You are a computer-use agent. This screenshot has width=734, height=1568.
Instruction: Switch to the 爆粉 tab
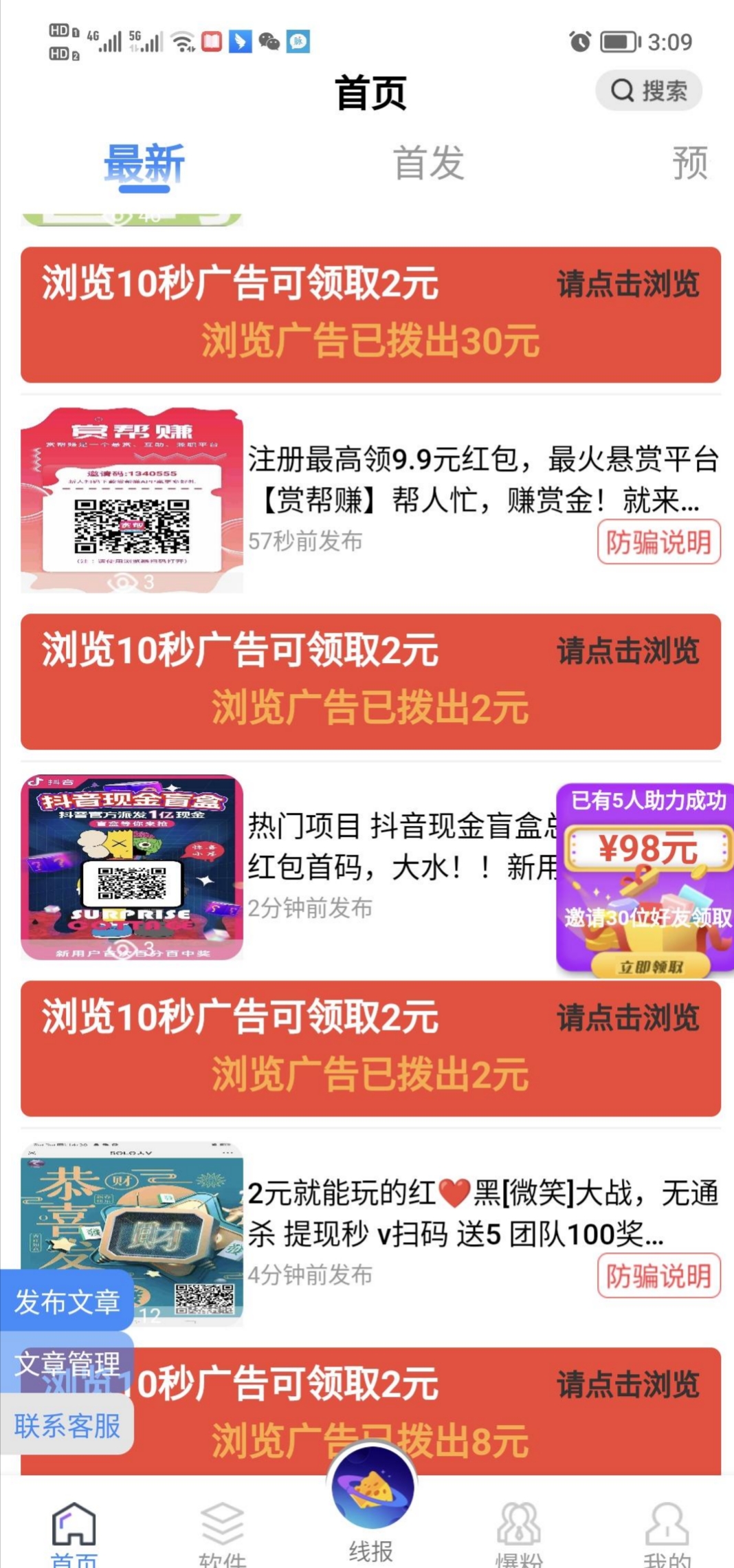coord(519,1535)
